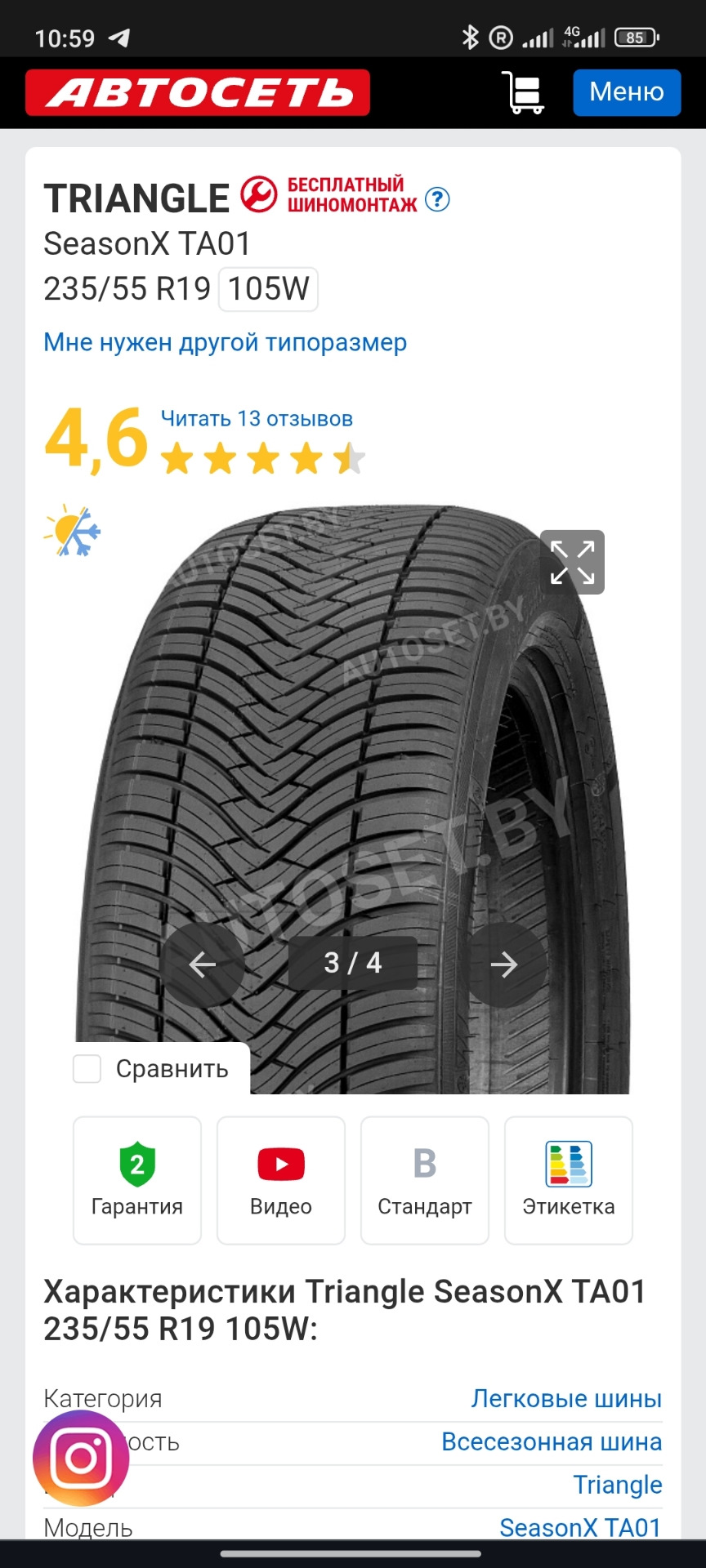Open the Instagram floating icon
Image resolution: width=706 pixels, height=1568 pixels.
point(81,1458)
